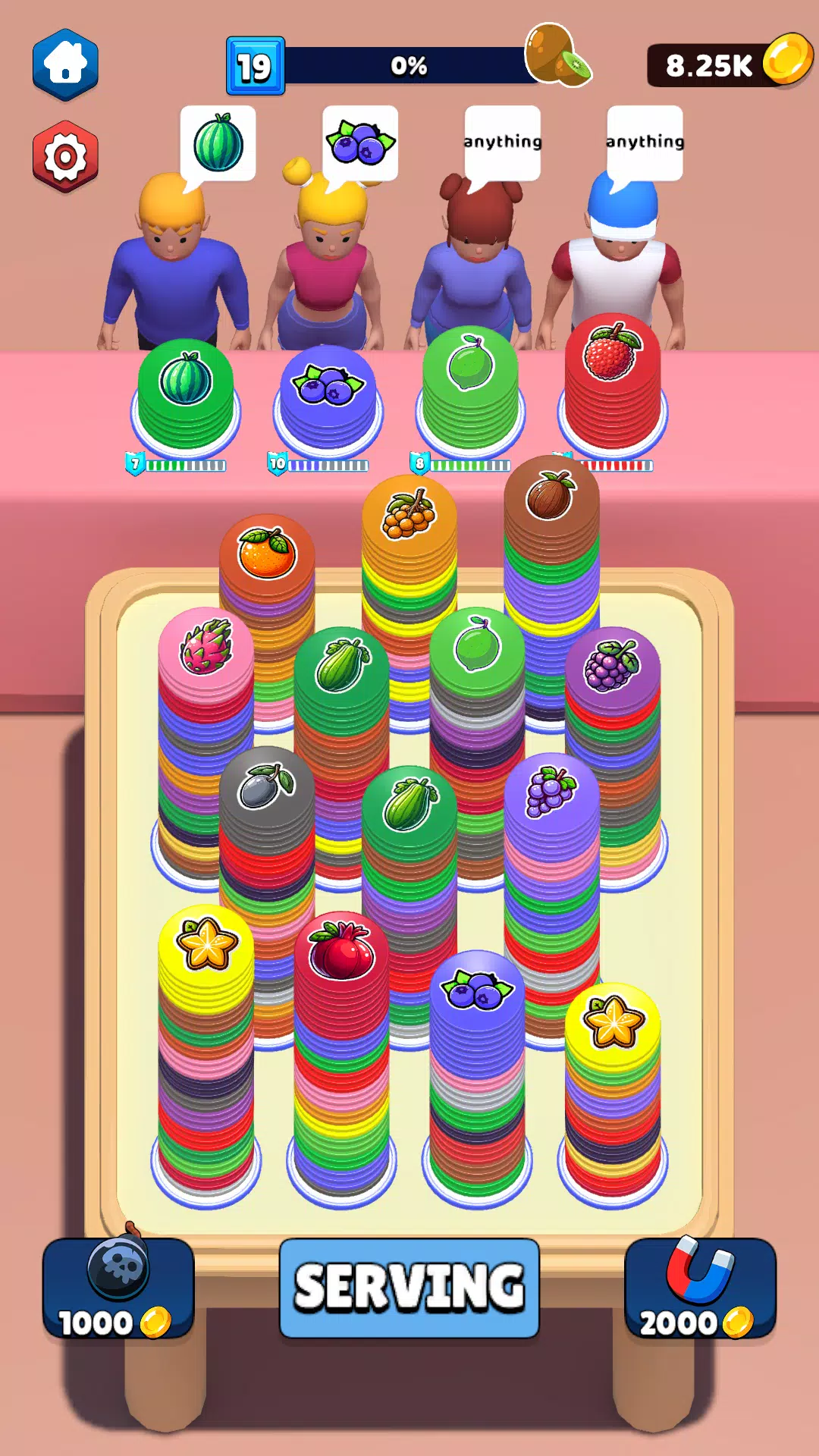Use the bomb booster for 1000 coins
The height and width of the screenshot is (1456, 819).
(x=118, y=1288)
